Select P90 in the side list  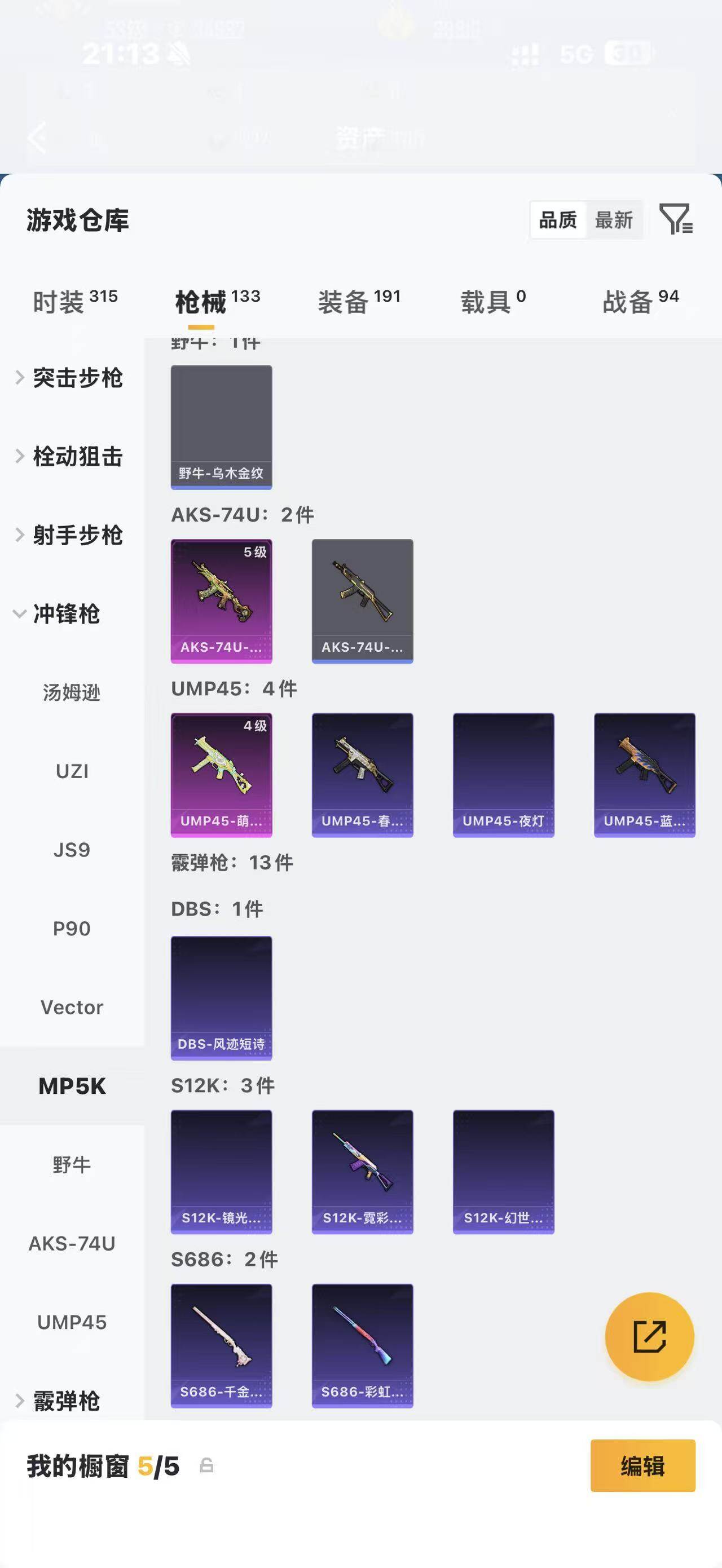[72, 929]
